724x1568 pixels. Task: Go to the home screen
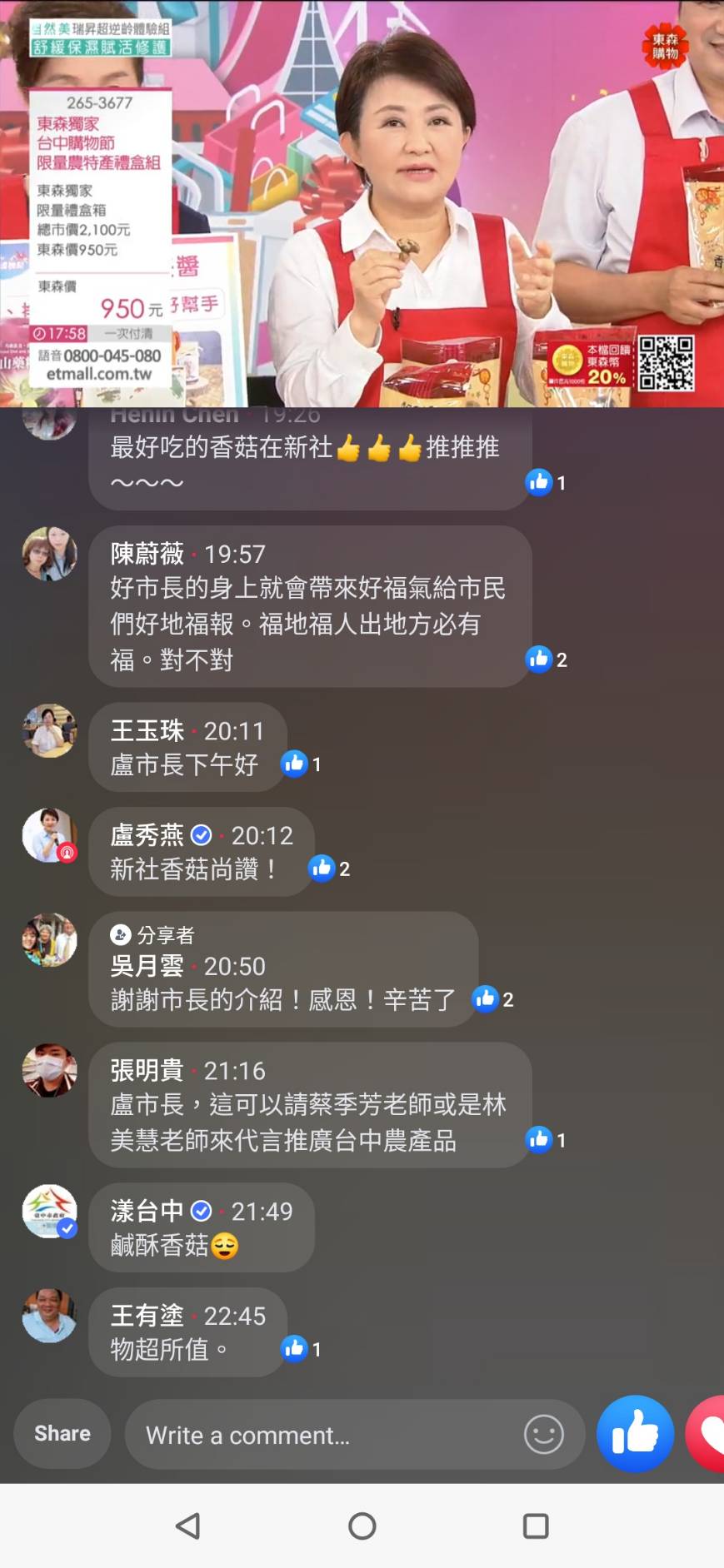(362, 1526)
